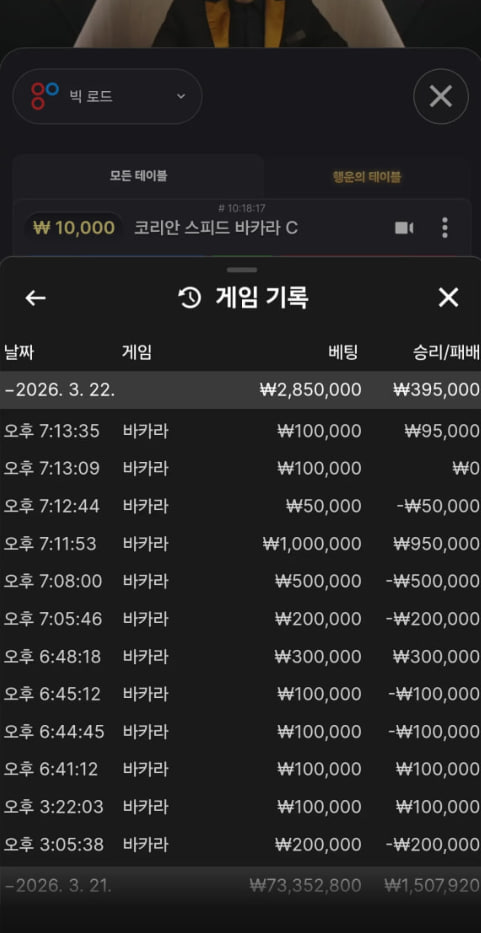Tap the video camera icon on 코리안 스피드 바카라 C
This screenshot has height=933, width=481.
point(404,228)
